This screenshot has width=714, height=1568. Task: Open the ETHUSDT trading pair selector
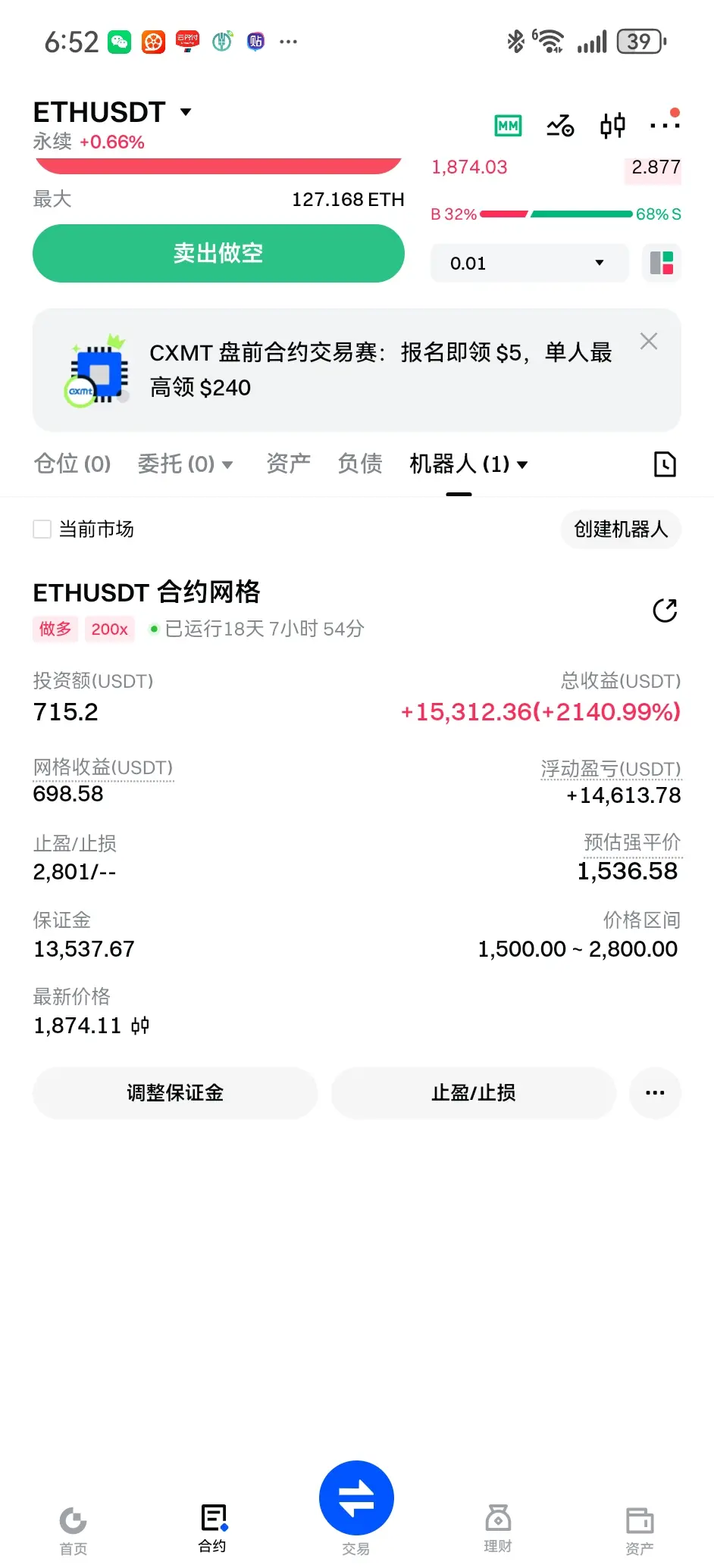pyautogui.click(x=112, y=112)
